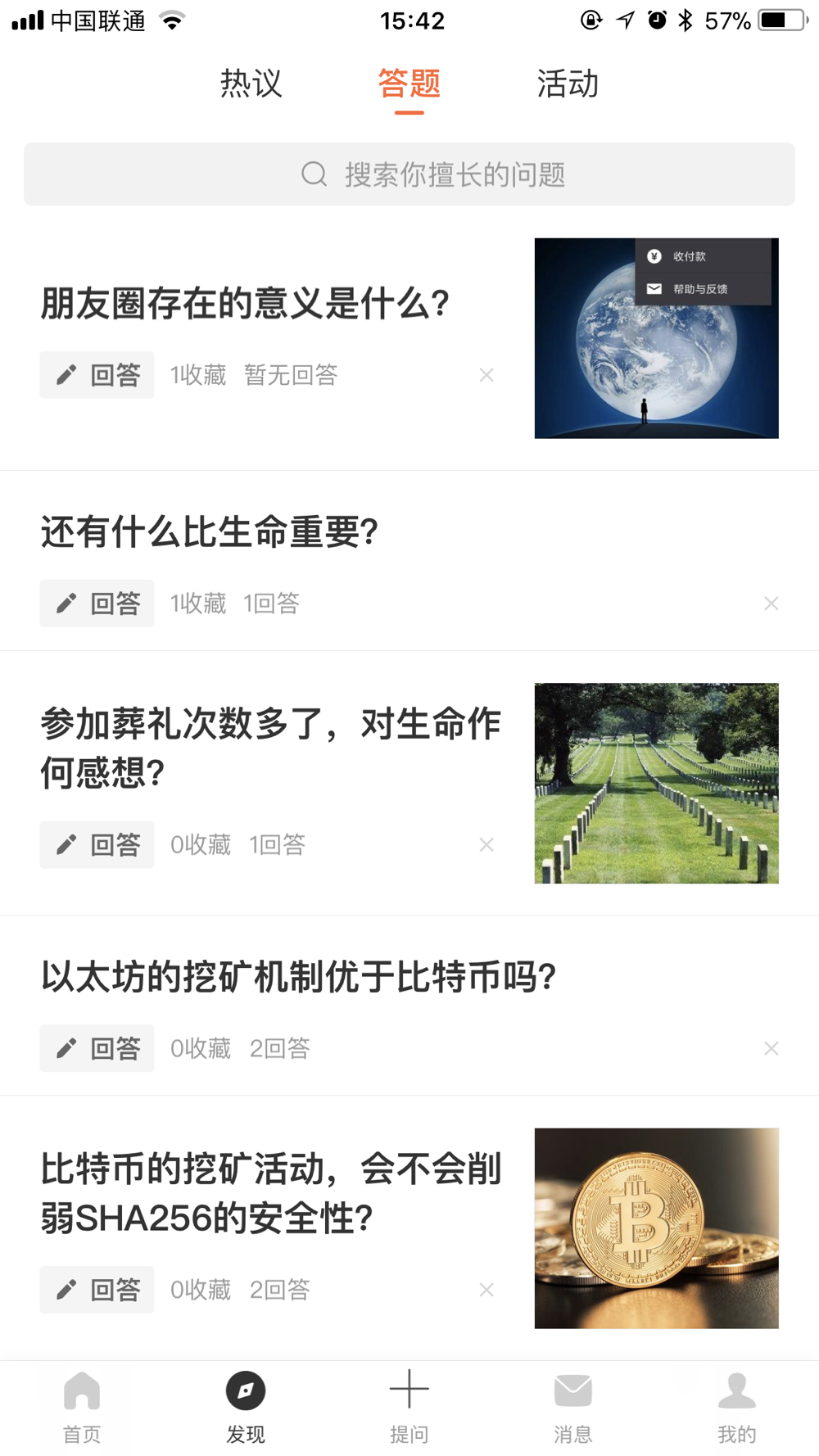Viewport: 819px width, 1456px height.
Task: Answer the 比特币的挖矿活动 SHA256 question
Action: (97, 1290)
